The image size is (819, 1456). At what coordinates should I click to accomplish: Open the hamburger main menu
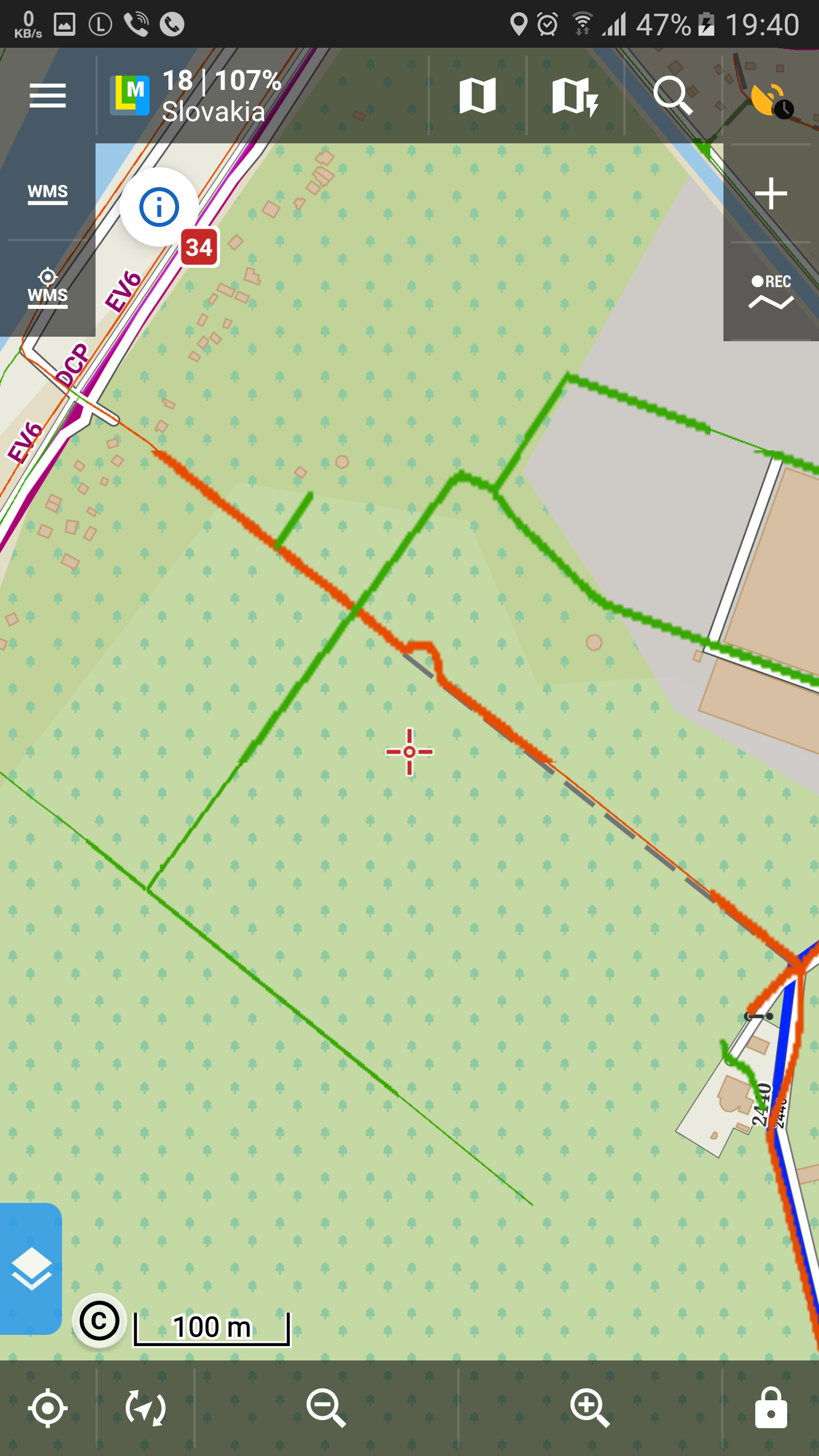(48, 96)
